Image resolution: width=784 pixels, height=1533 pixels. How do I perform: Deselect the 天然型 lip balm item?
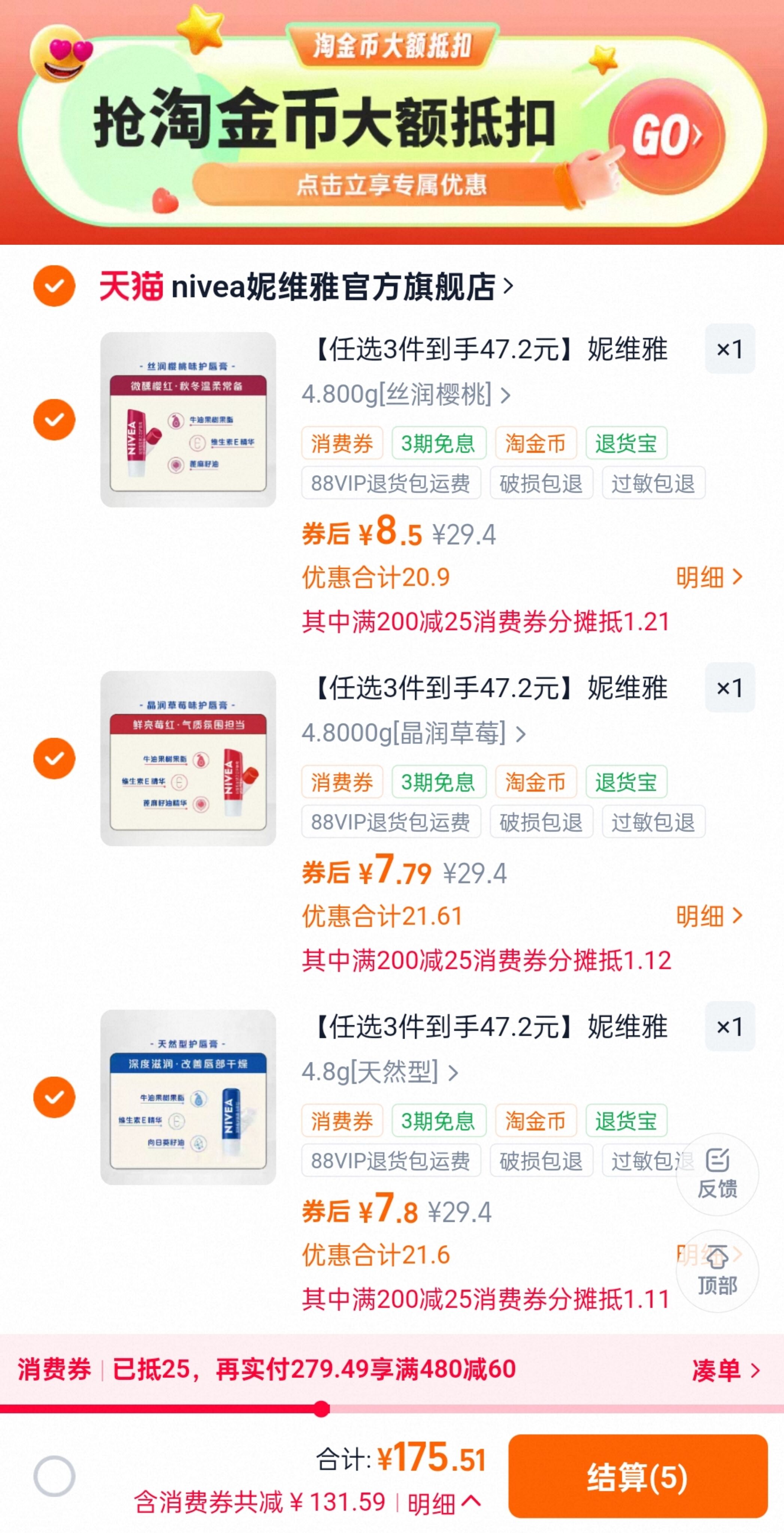[x=54, y=1097]
